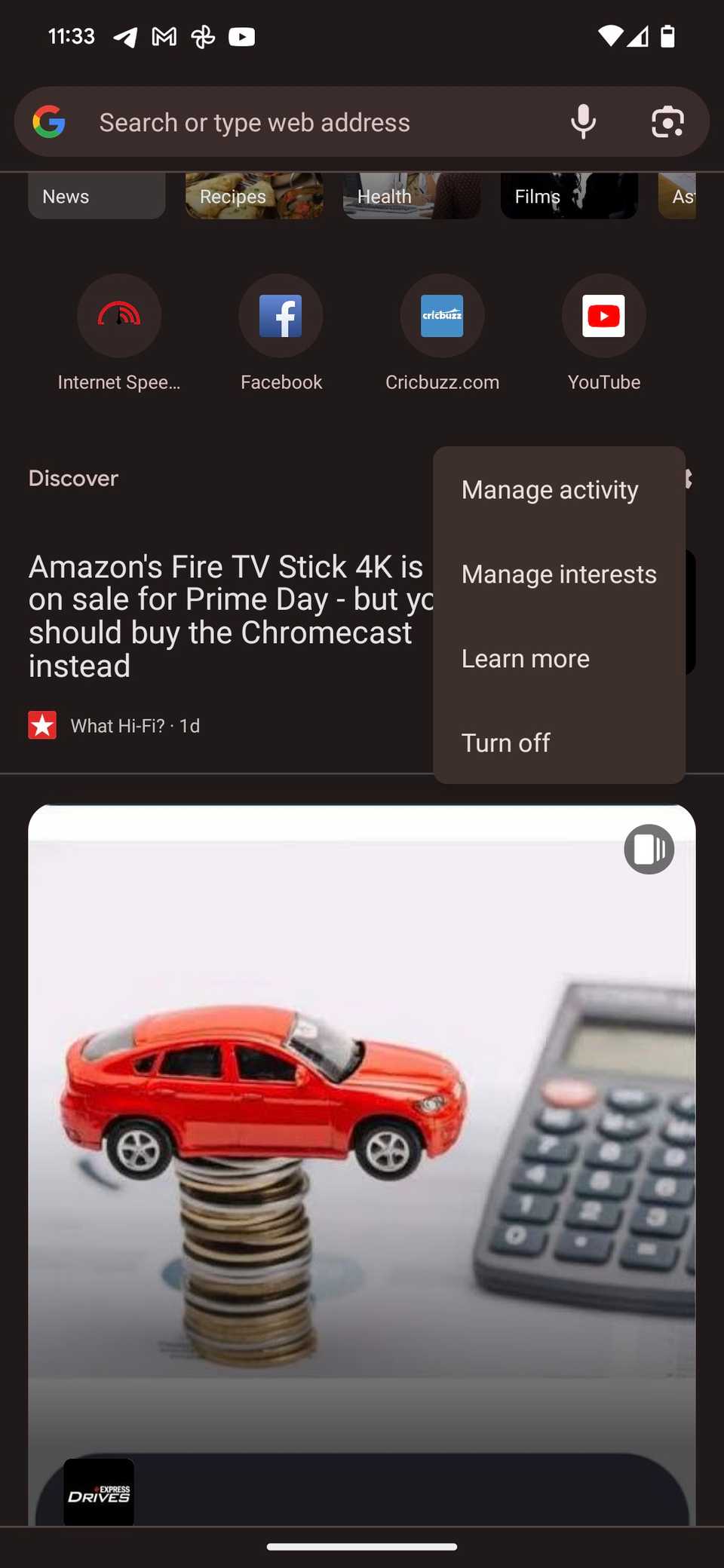Turn off Discover feed

[506, 743]
